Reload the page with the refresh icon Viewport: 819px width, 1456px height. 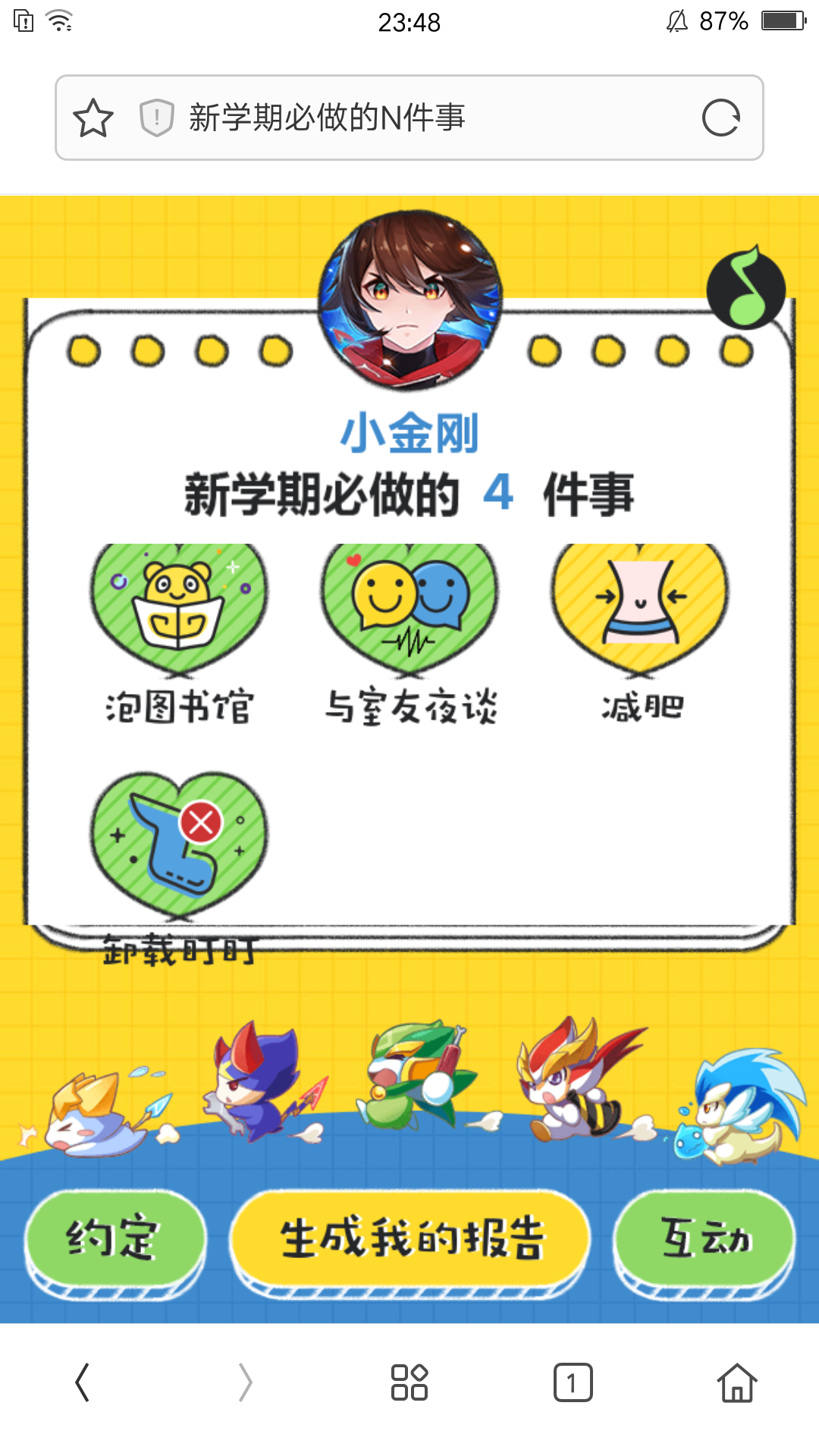(x=720, y=118)
